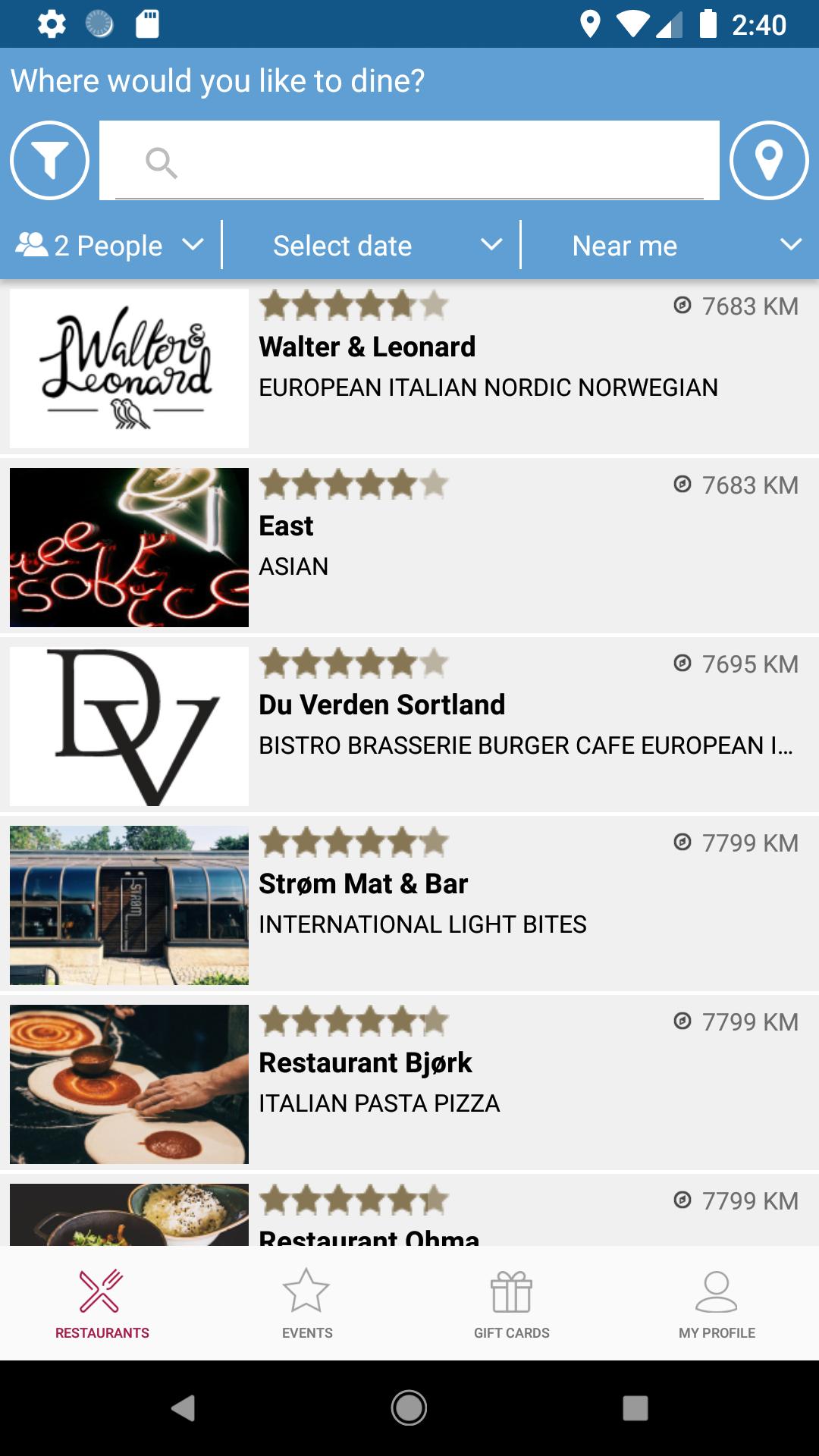Open the map location pin
Viewport: 819px width, 1456px height.
(768, 161)
